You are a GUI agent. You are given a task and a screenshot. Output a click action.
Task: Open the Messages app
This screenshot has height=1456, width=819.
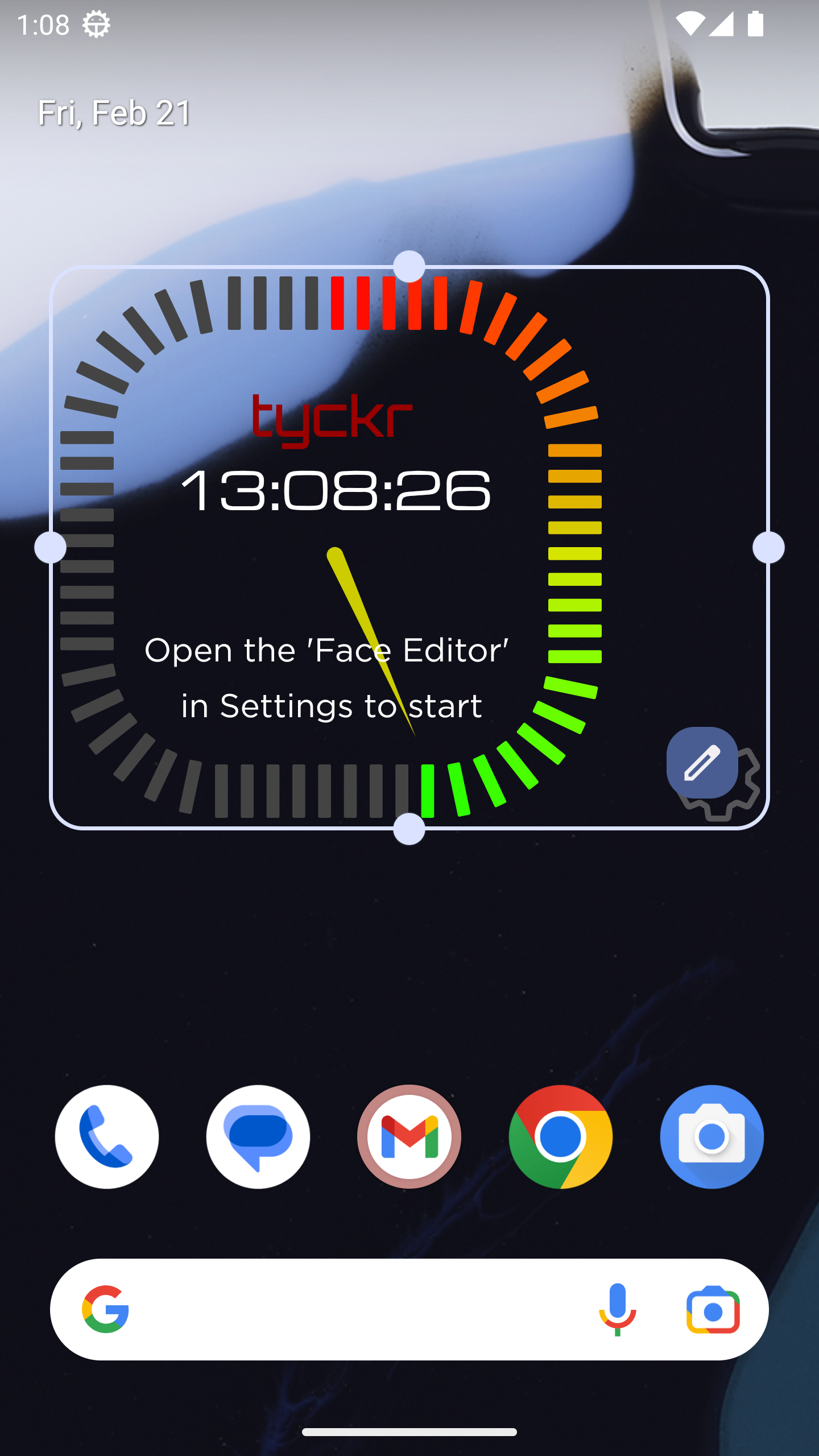258,1136
